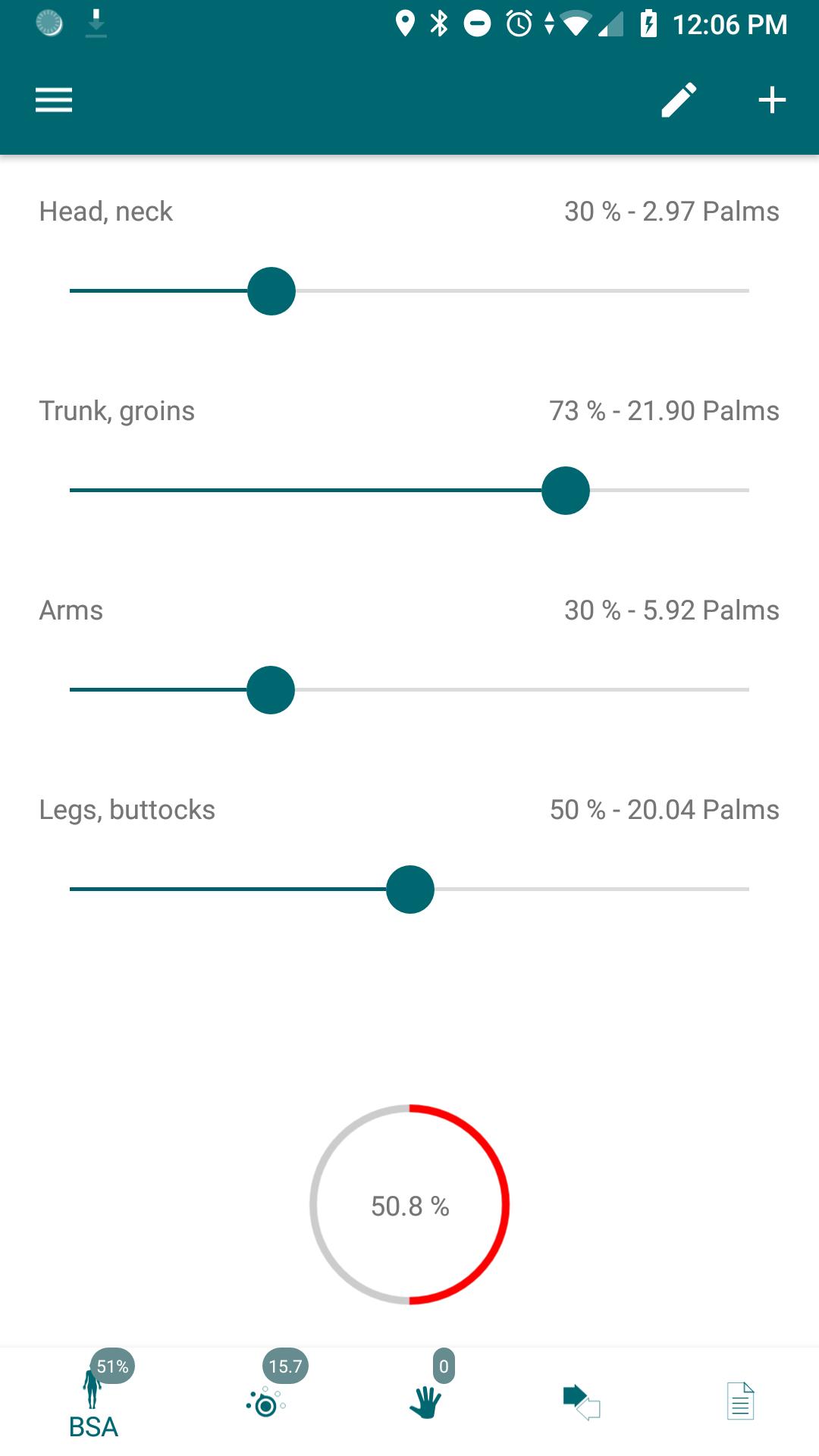The width and height of the screenshot is (819, 1456).
Task: Tap the pencil edit icon
Action: click(x=679, y=100)
